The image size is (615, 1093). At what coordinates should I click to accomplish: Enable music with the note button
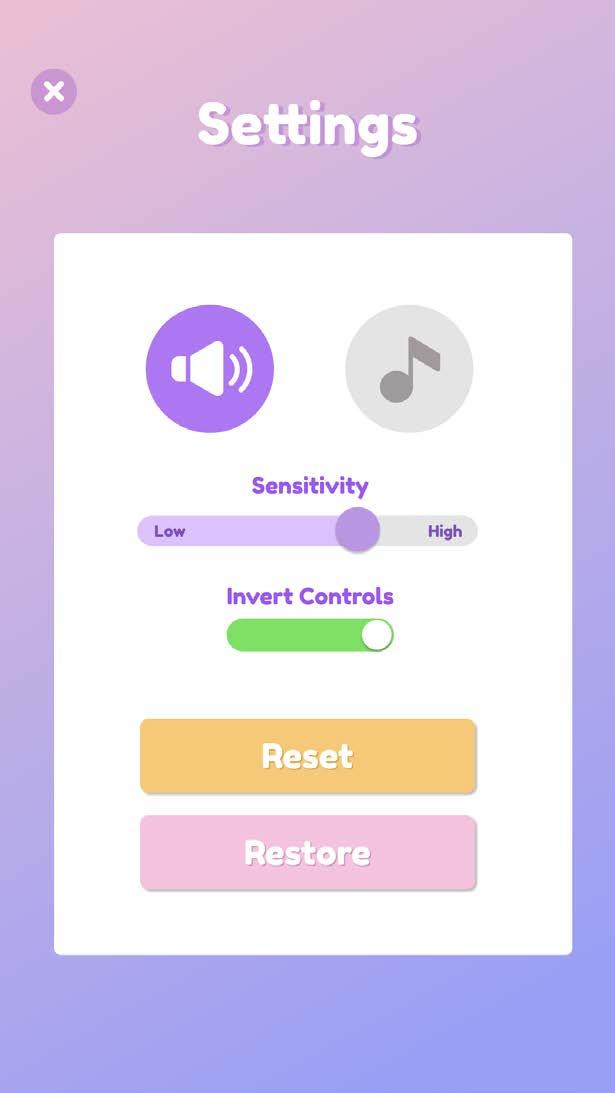point(409,369)
